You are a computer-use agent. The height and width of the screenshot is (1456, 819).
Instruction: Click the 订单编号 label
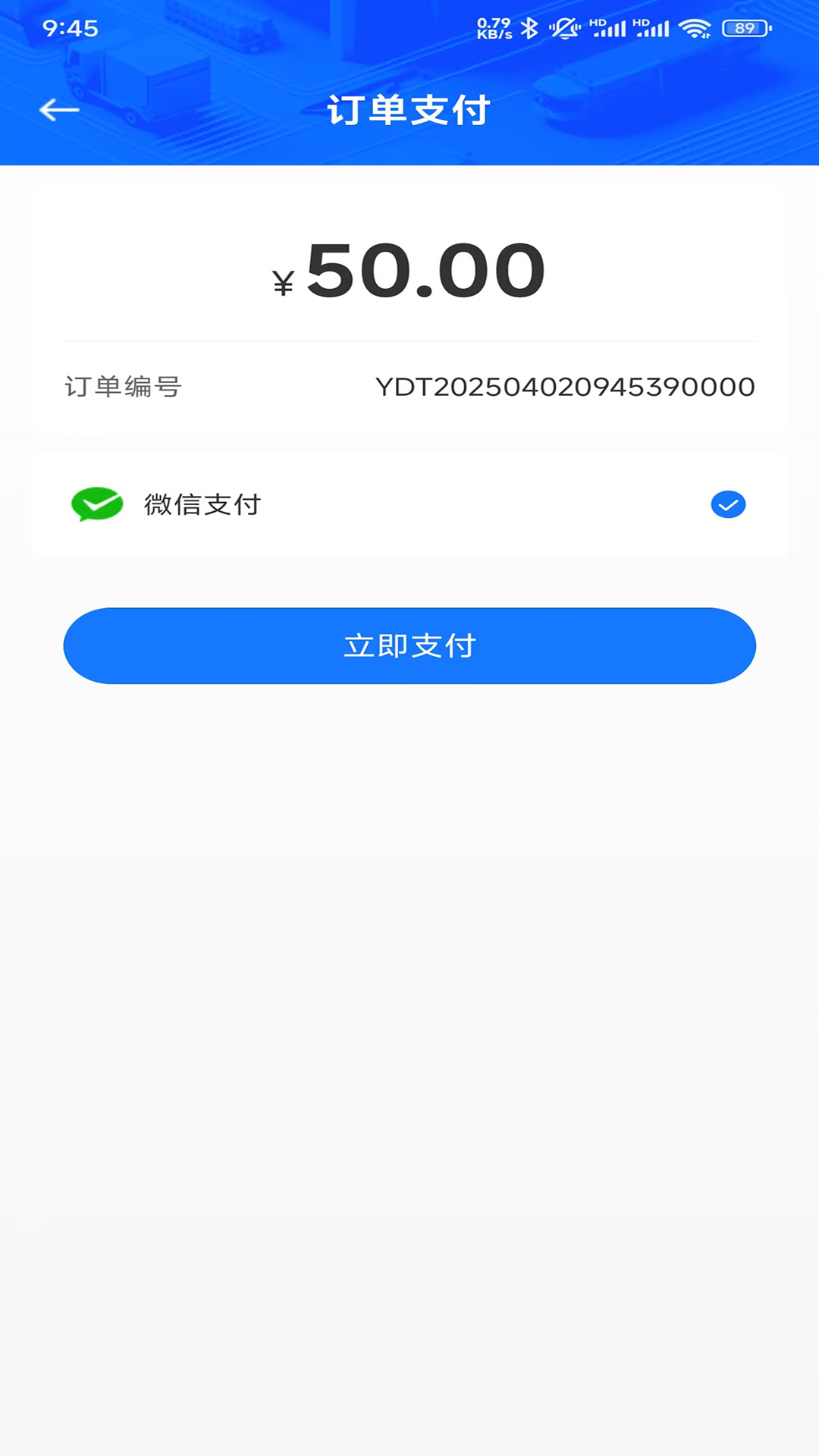tap(124, 387)
